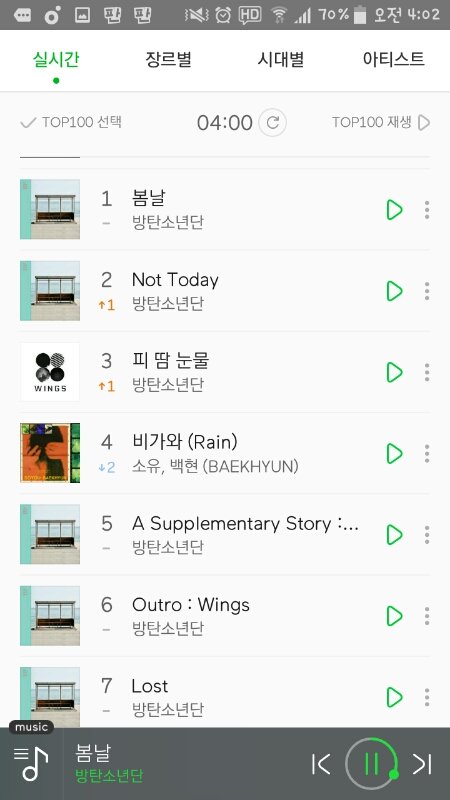This screenshot has width=450, height=800.
Task: Open more options for Not Today
Action: (427, 291)
